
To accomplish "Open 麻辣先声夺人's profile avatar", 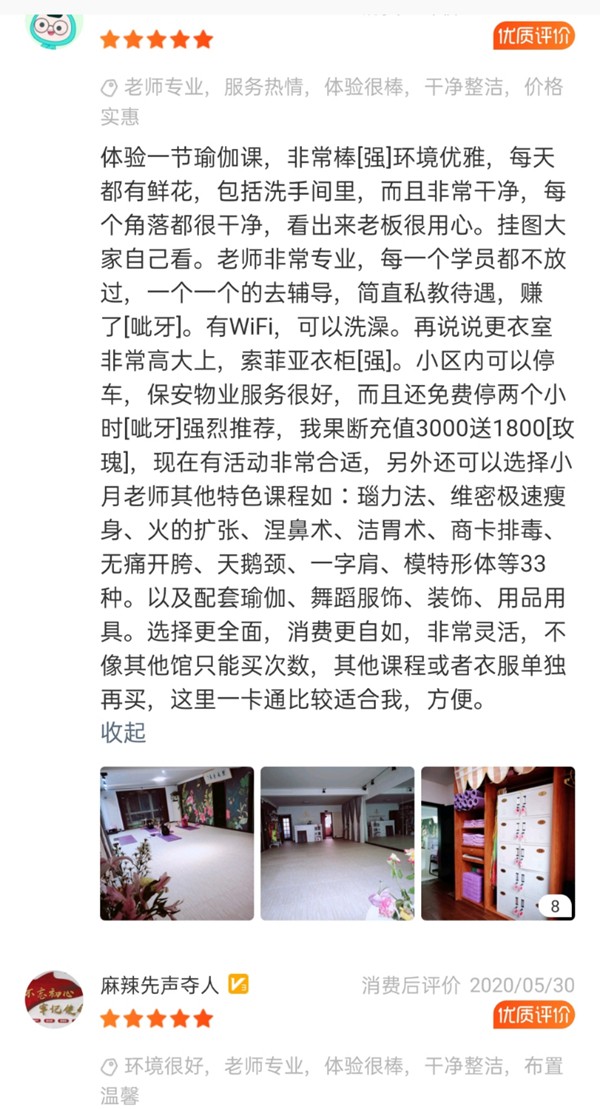I will (54, 997).
